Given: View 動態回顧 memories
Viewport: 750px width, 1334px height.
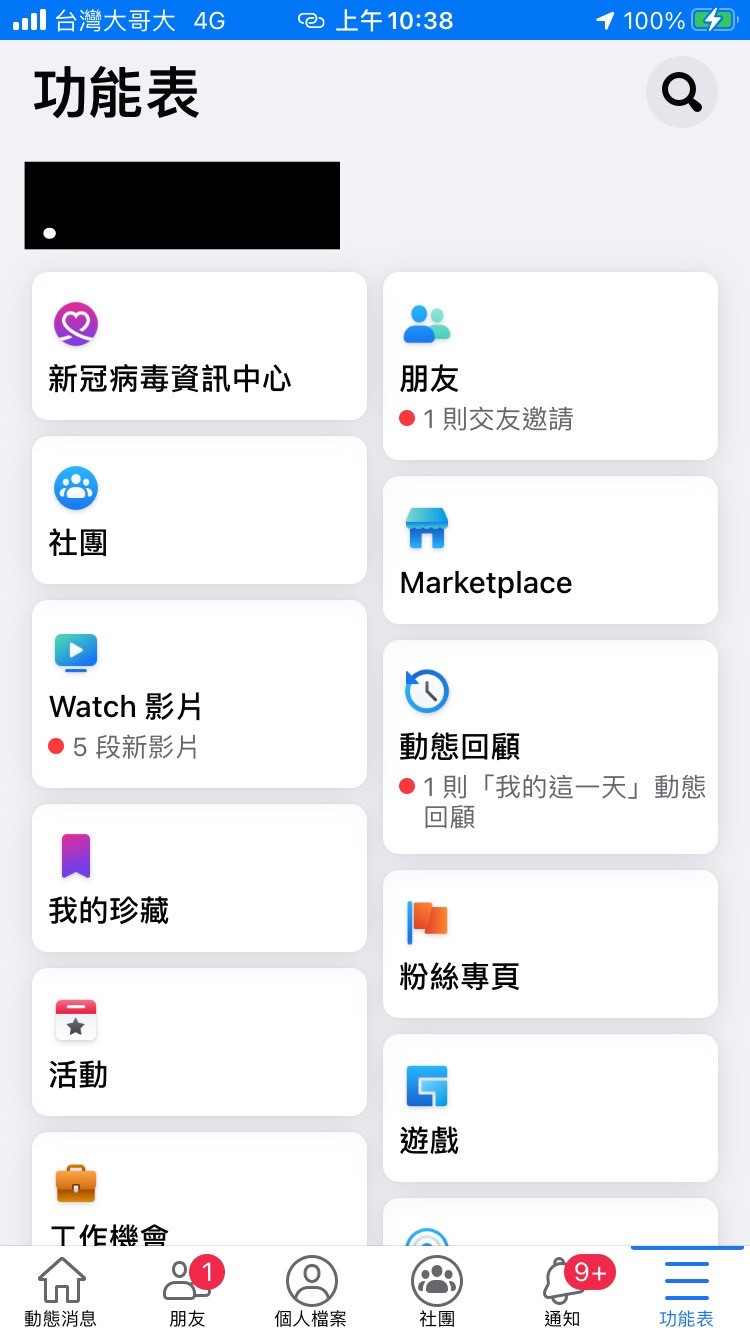Looking at the screenshot, I should pyautogui.click(x=550, y=746).
